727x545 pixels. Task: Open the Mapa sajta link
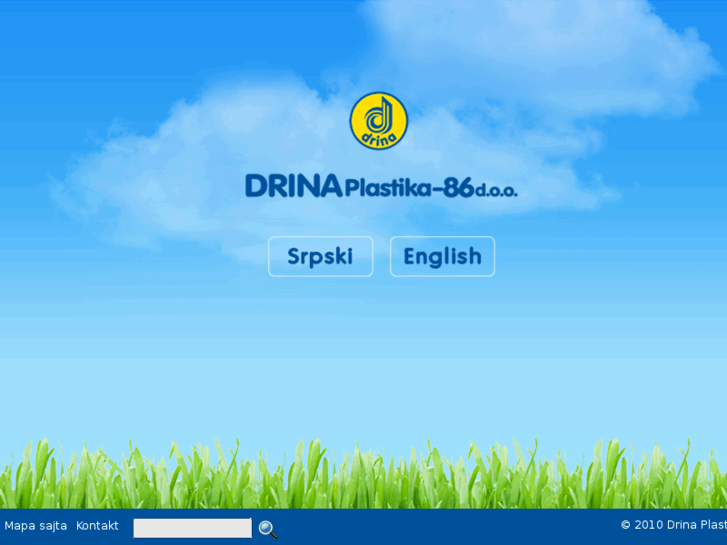(35, 526)
